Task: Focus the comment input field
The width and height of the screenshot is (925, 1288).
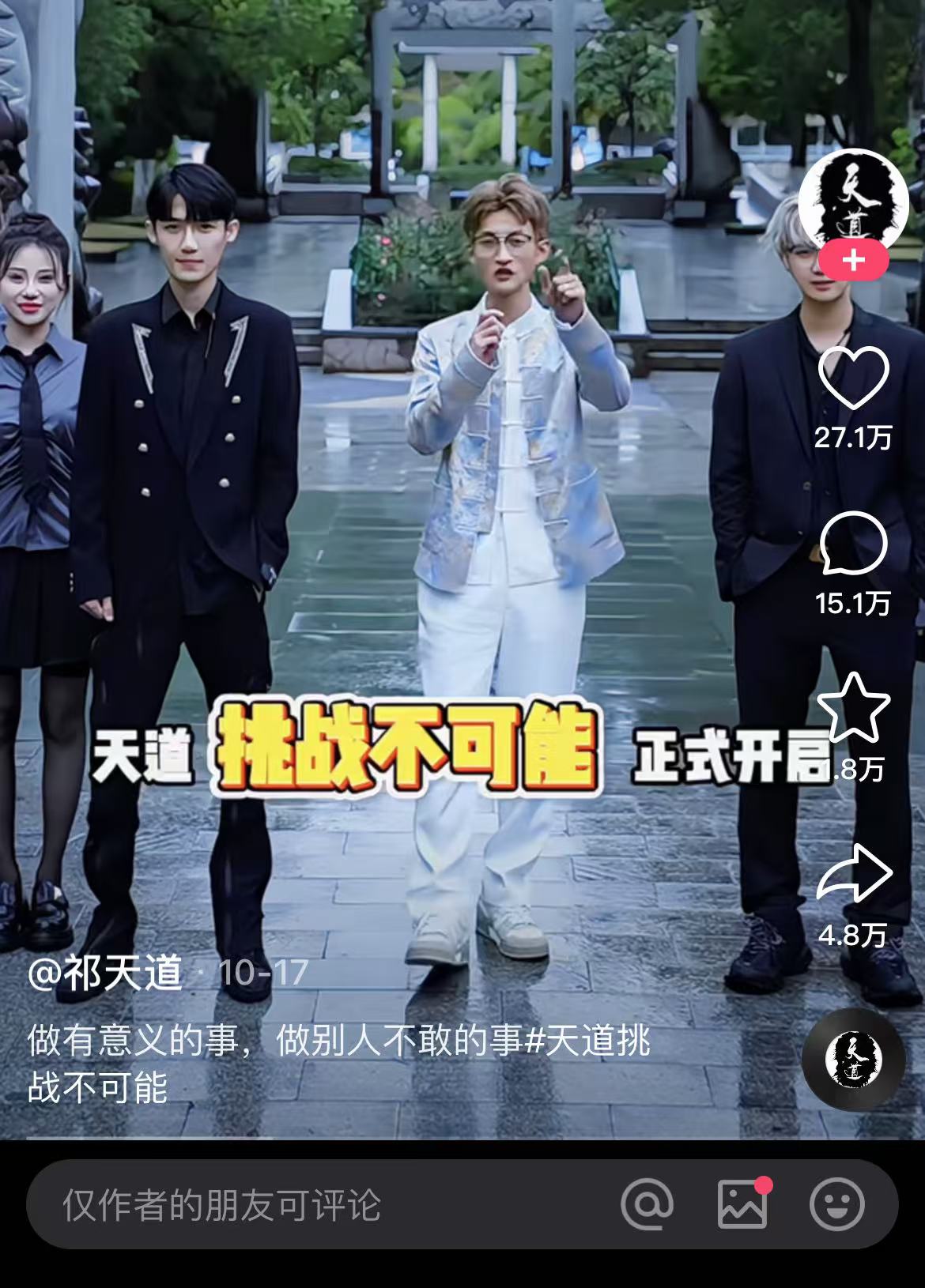Action: click(x=316, y=1205)
